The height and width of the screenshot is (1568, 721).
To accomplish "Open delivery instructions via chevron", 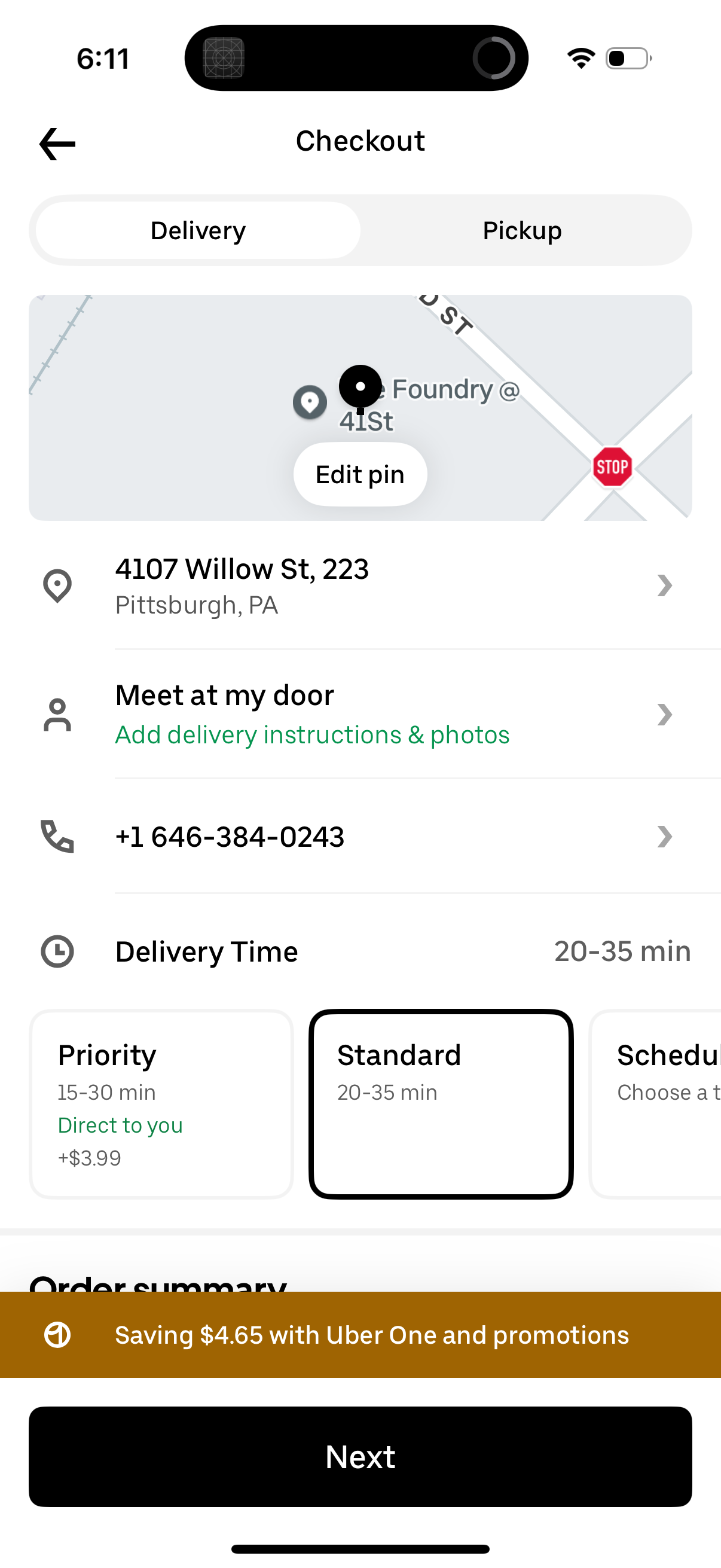I will point(665,715).
